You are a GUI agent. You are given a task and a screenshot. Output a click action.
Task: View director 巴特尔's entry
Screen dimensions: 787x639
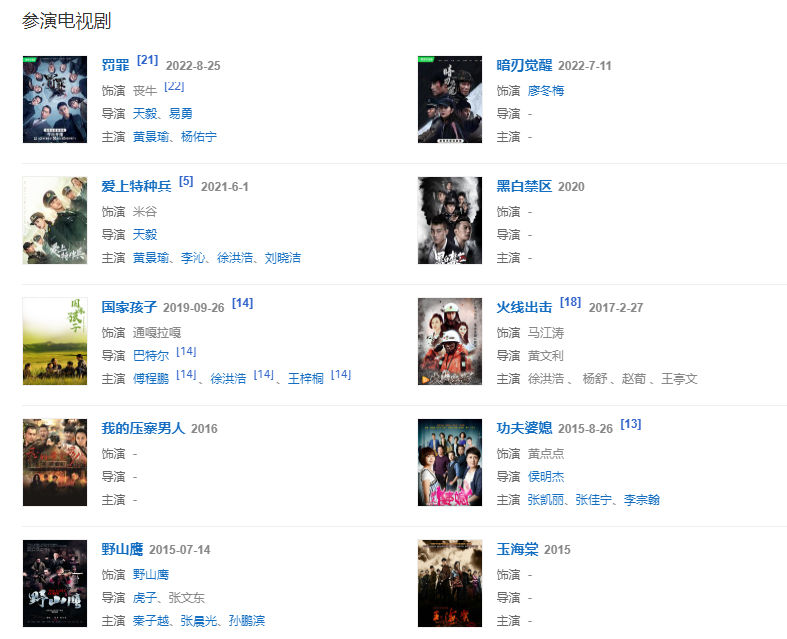click(150, 355)
